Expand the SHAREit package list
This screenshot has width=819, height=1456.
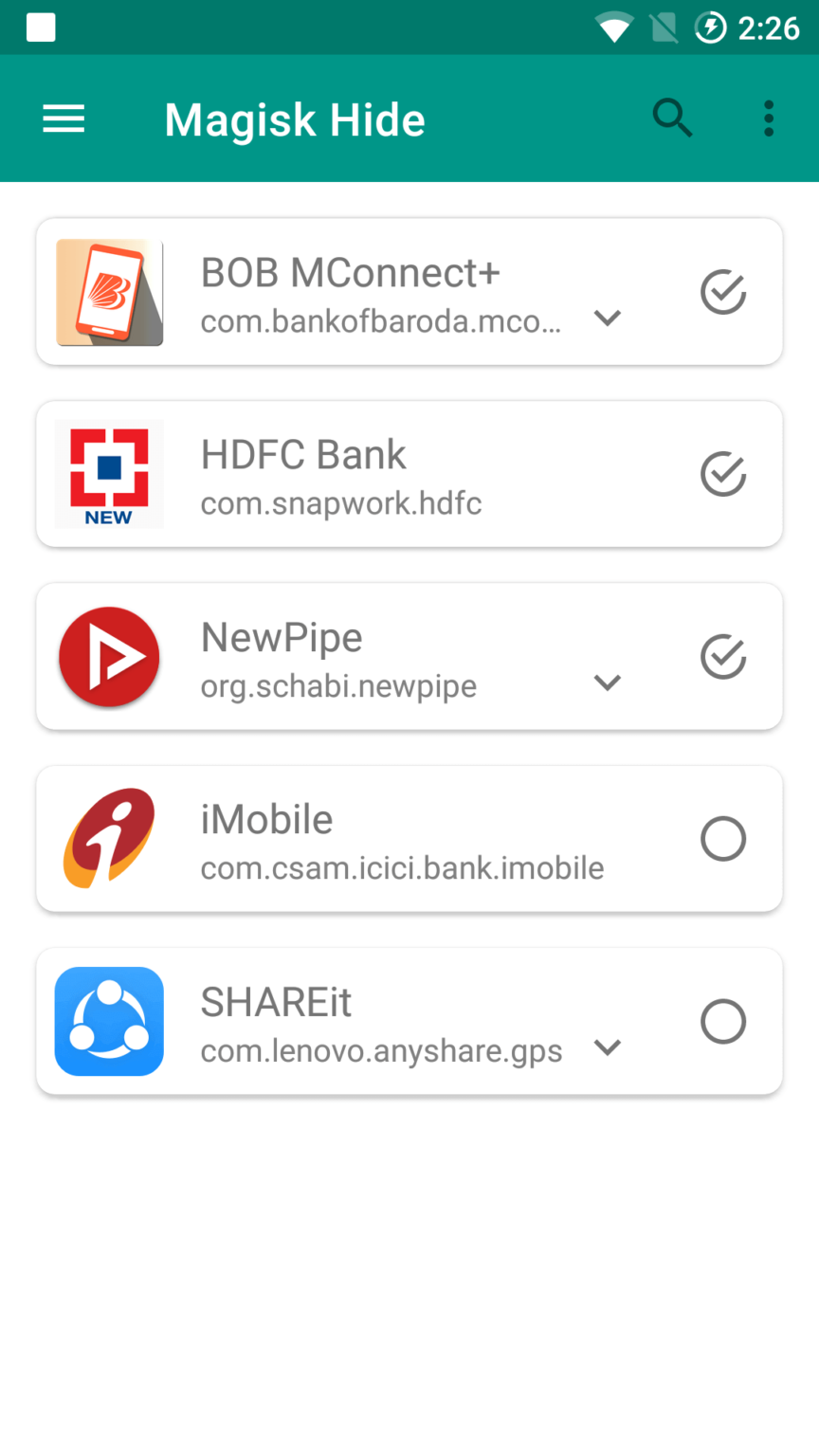tap(607, 1047)
